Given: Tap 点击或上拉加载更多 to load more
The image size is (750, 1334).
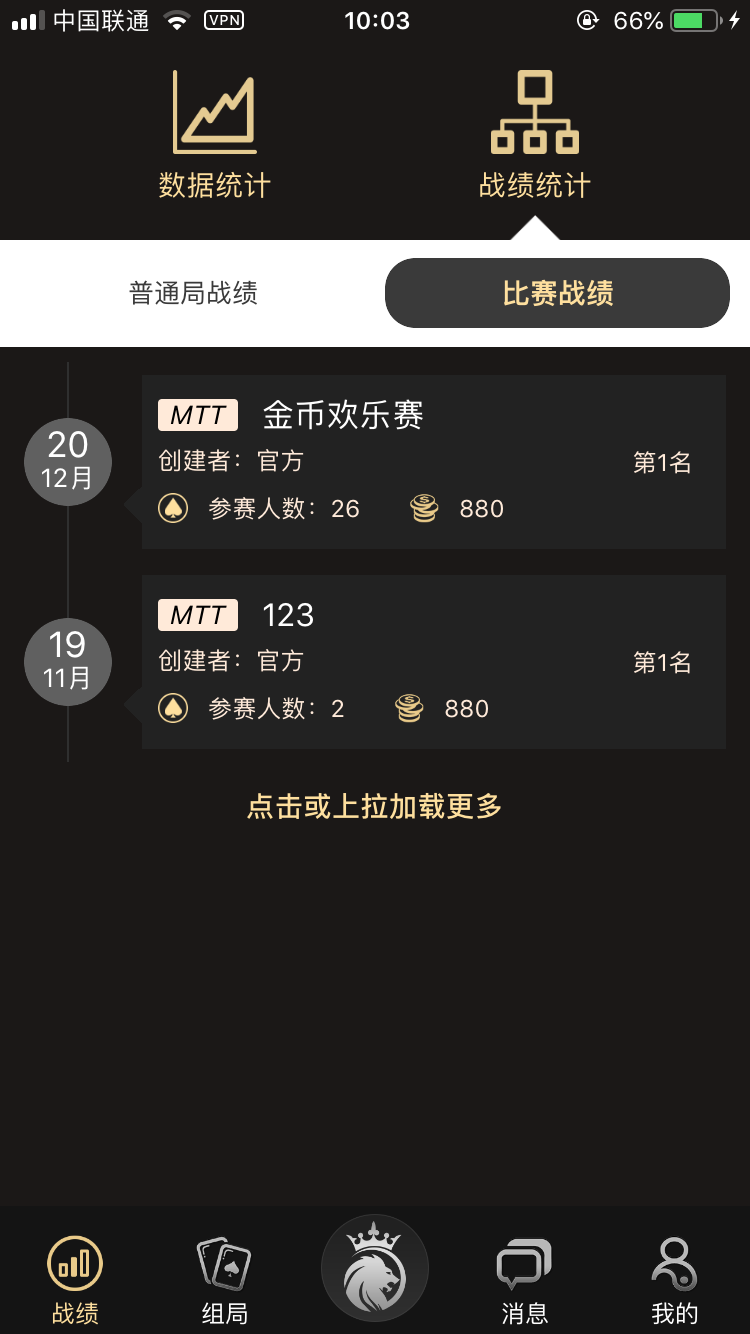Looking at the screenshot, I should (x=375, y=806).
